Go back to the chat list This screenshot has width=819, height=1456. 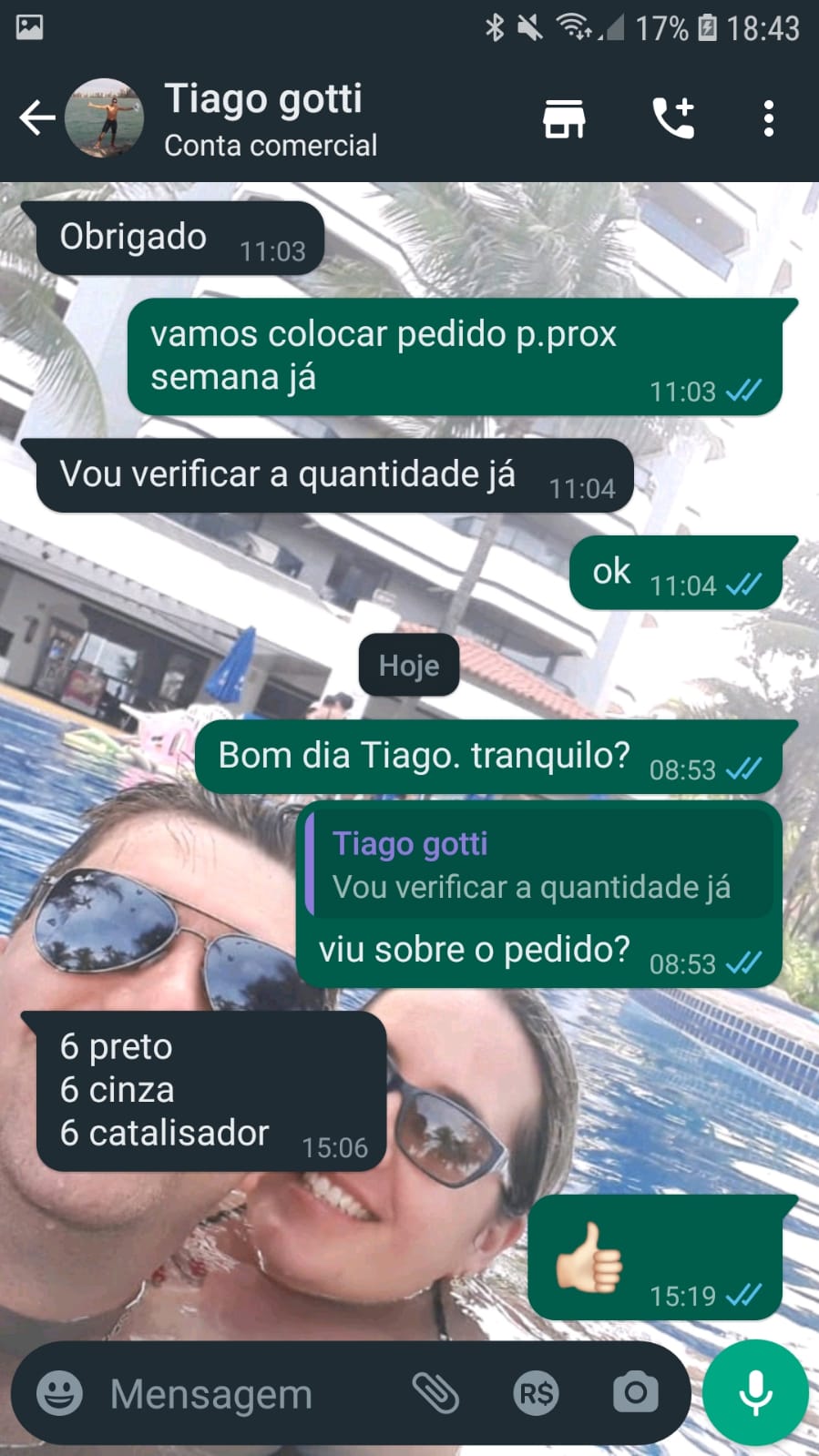coord(36,118)
